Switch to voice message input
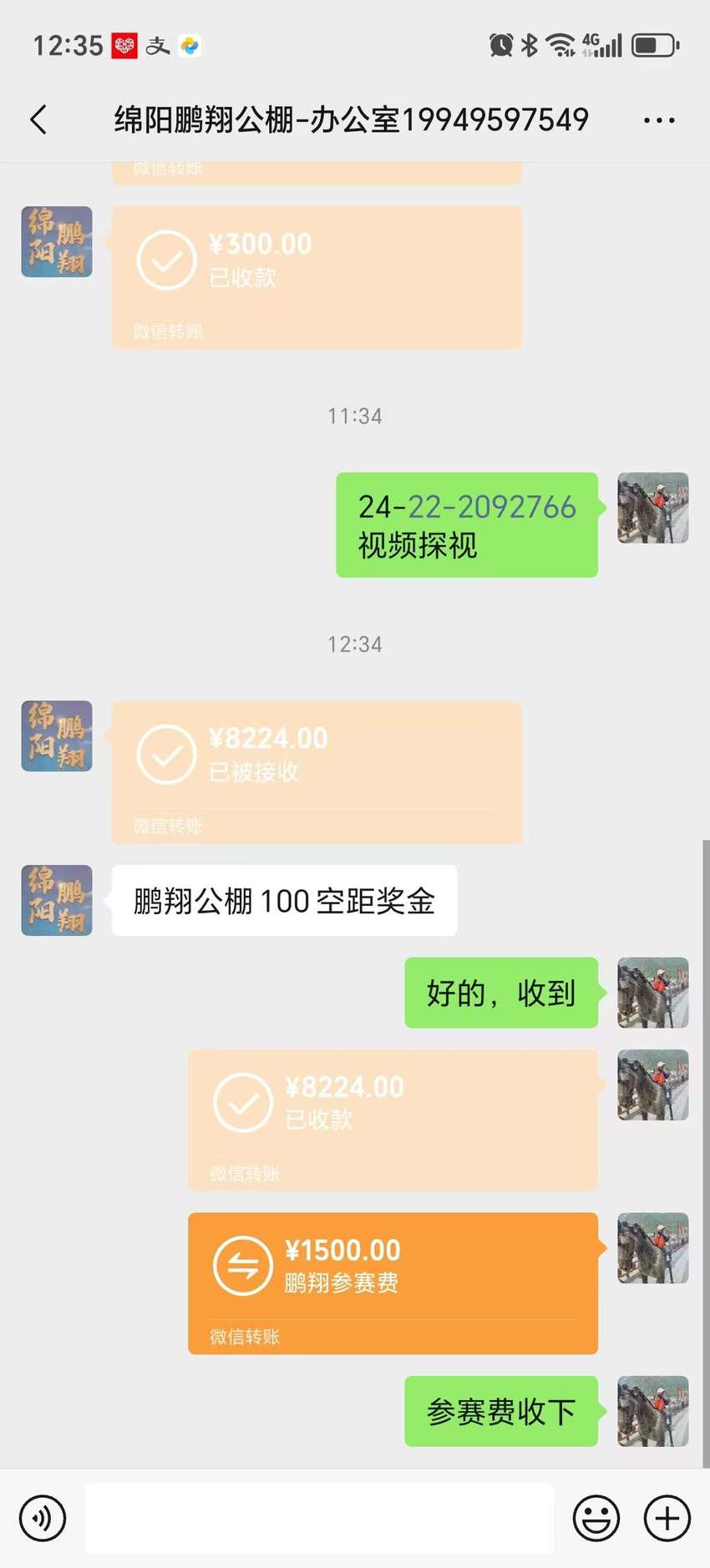 click(43, 1518)
